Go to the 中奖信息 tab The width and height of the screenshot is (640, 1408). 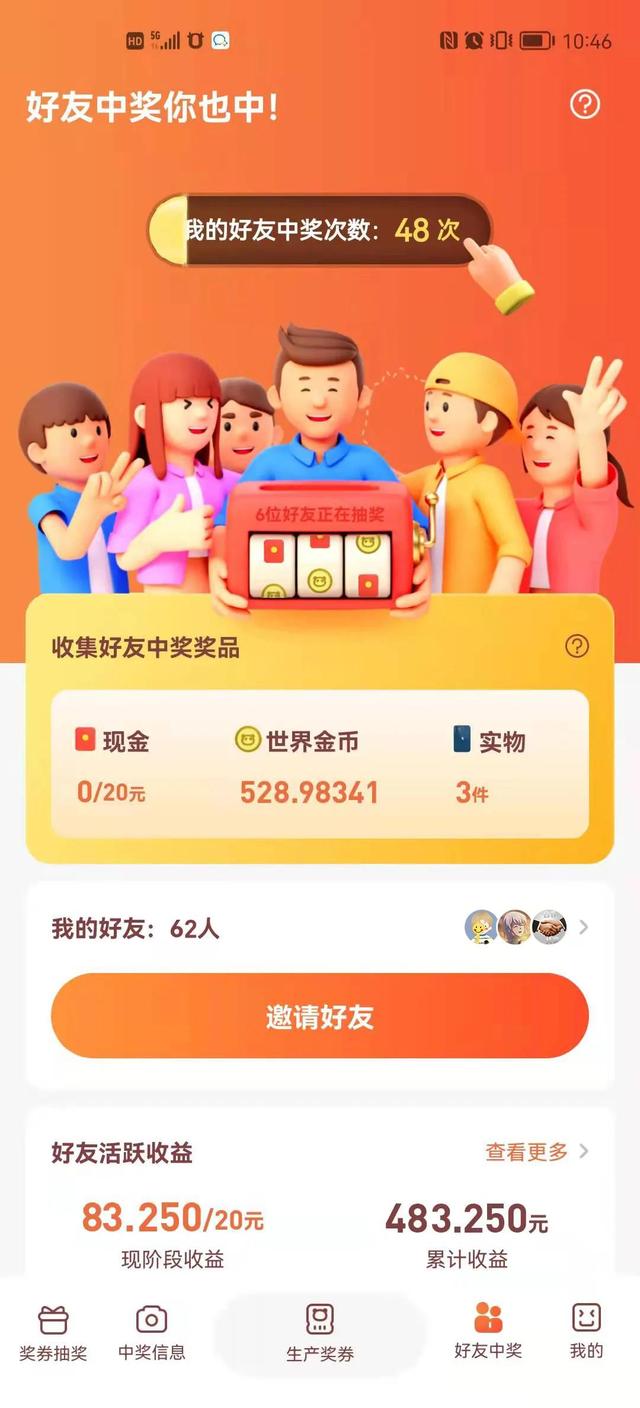point(151,1332)
